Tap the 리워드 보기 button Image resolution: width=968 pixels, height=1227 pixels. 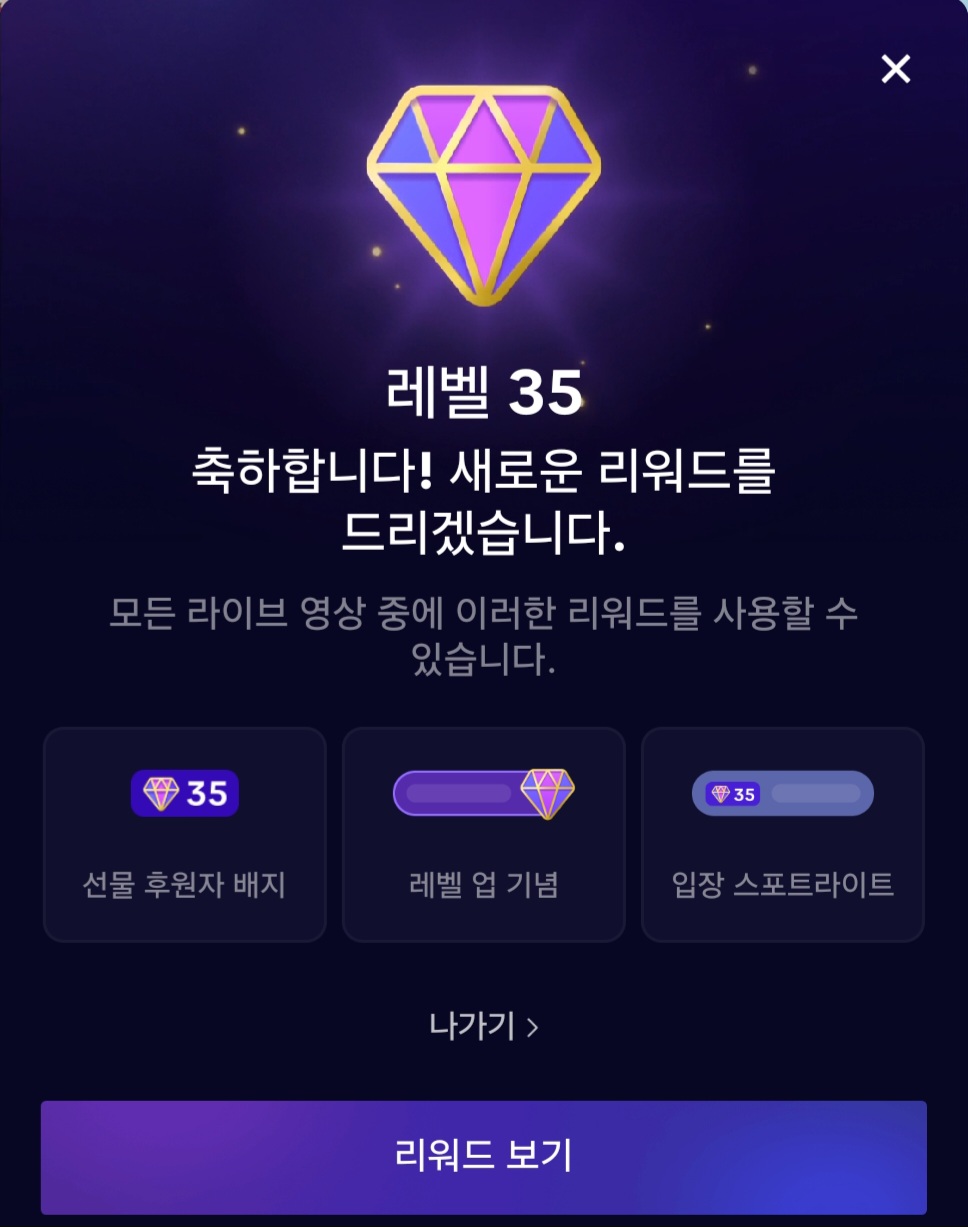(x=483, y=1156)
